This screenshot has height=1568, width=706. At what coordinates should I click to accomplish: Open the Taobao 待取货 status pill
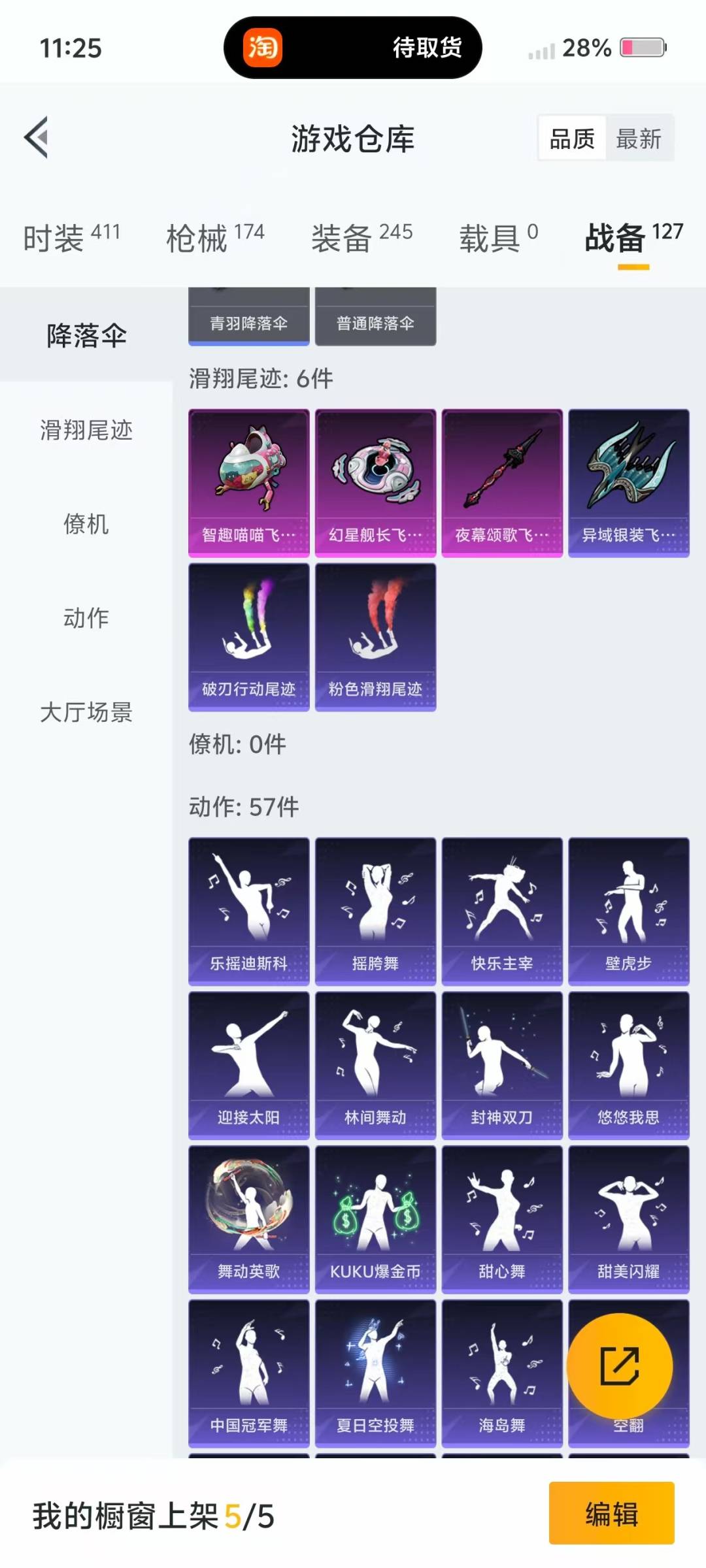[x=352, y=48]
